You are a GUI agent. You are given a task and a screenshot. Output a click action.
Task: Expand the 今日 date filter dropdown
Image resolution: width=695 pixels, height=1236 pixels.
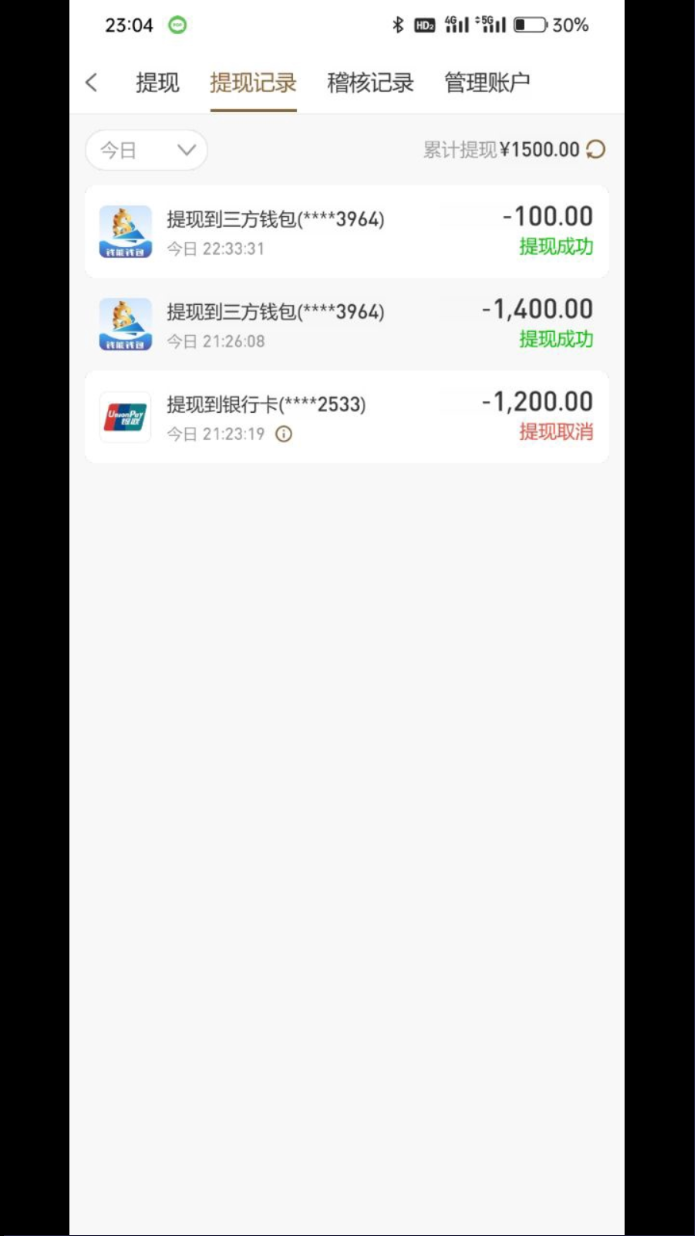pos(146,150)
